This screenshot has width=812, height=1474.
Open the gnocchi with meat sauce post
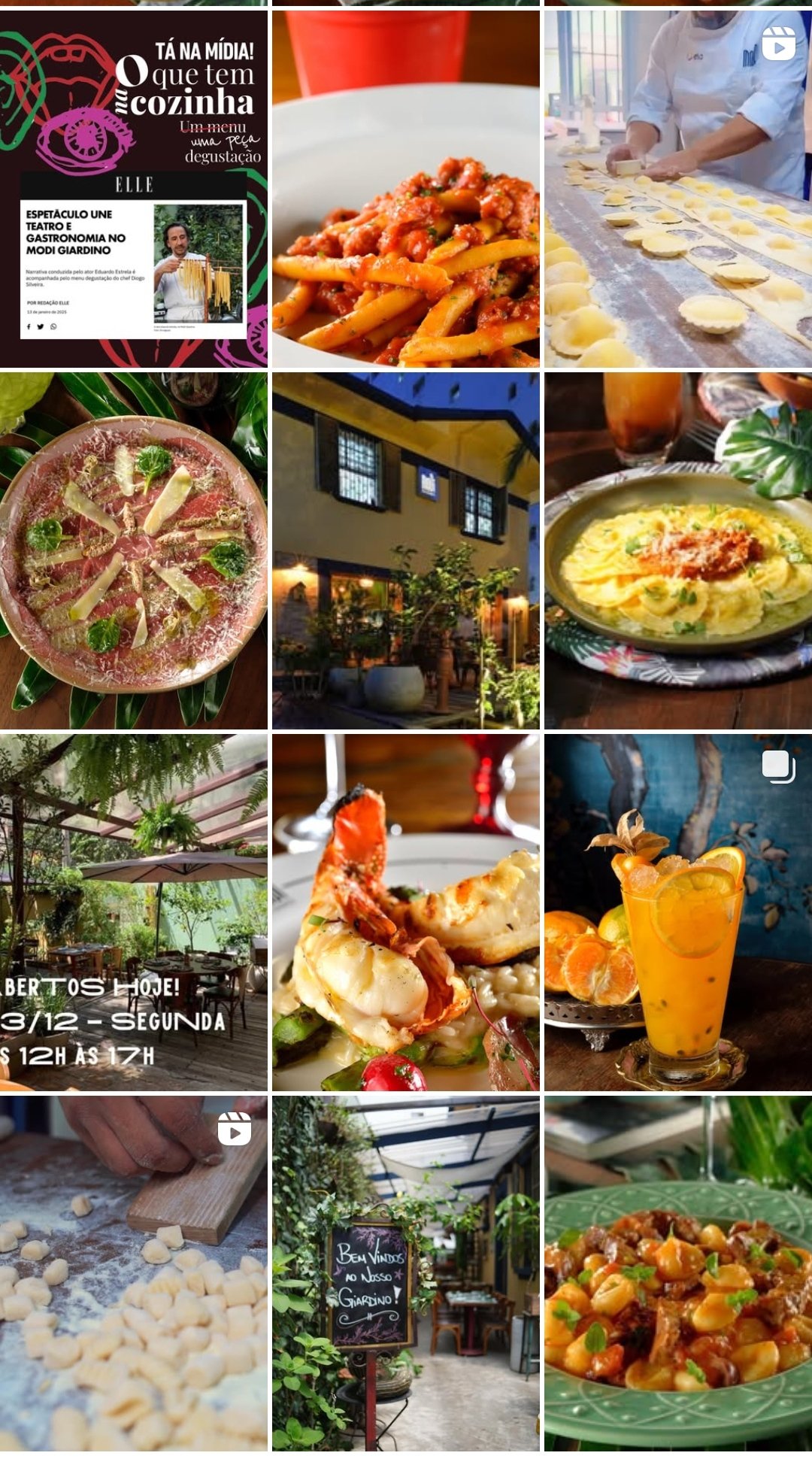[678, 1273]
